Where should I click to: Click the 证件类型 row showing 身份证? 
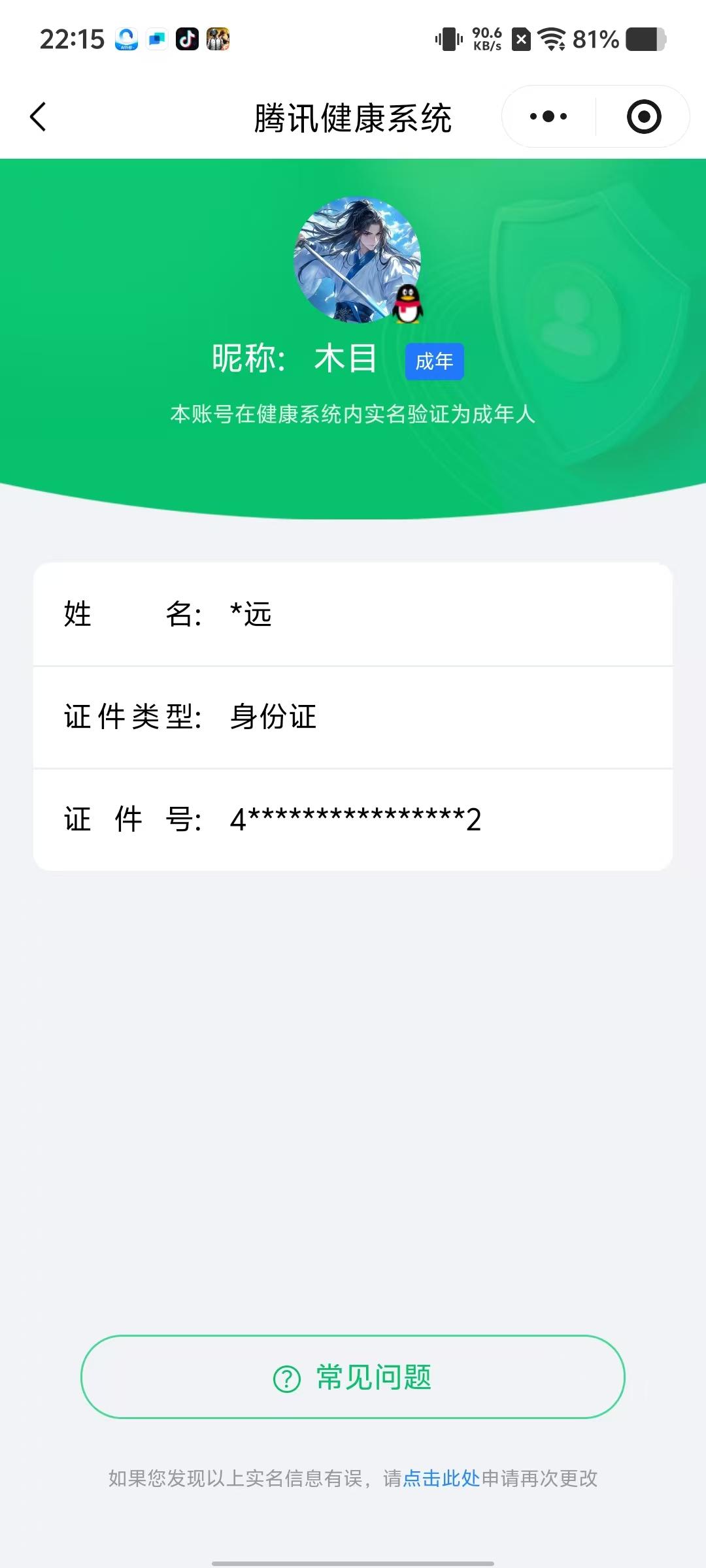click(353, 717)
